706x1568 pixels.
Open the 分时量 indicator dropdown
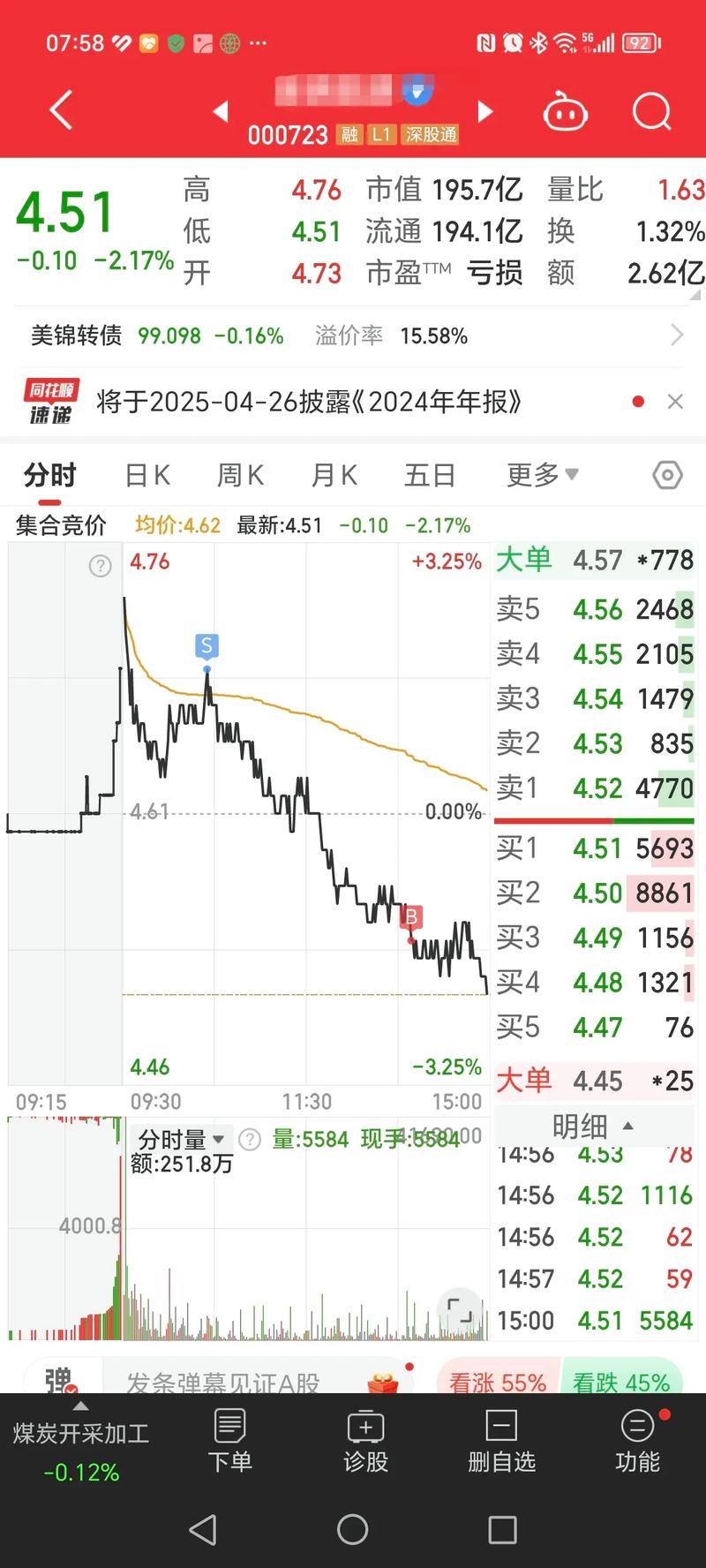181,1139
